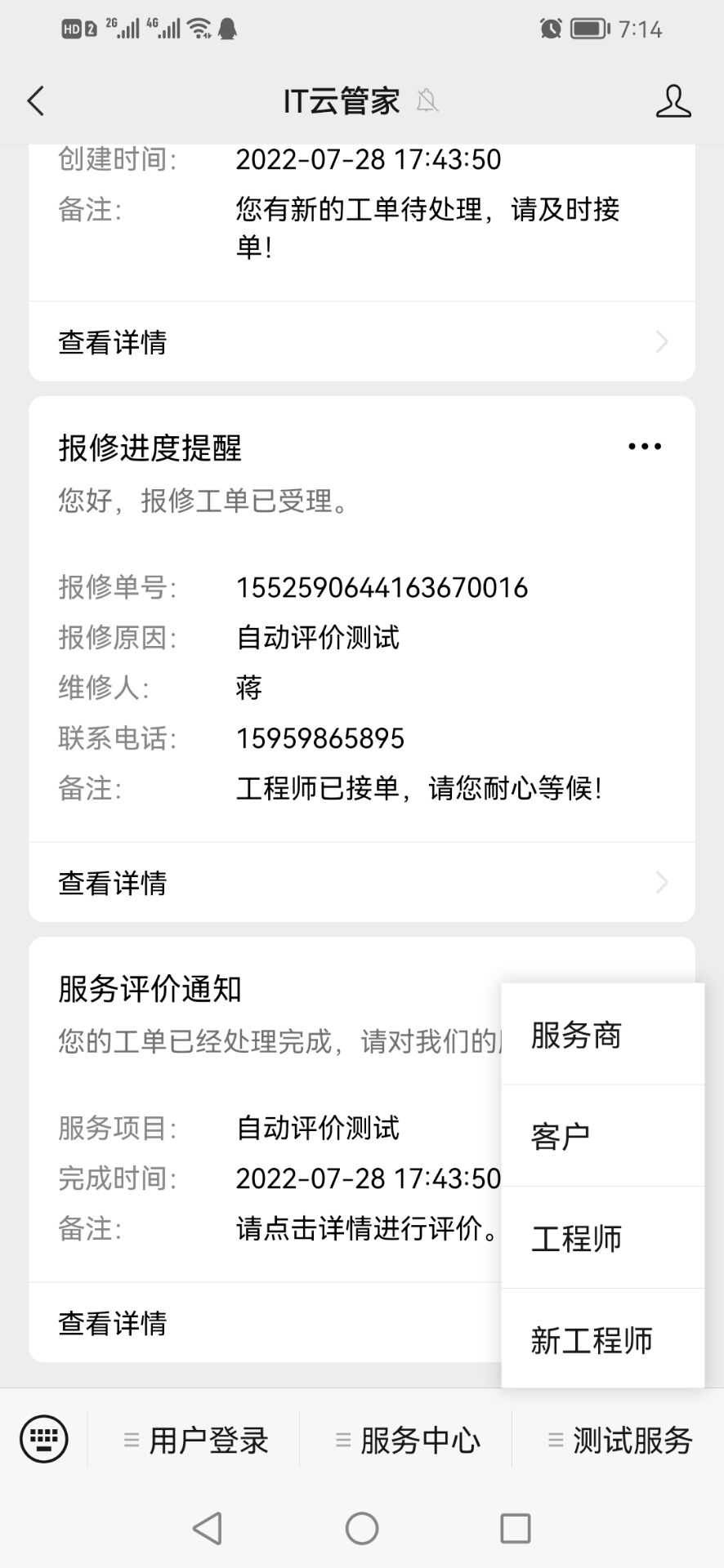The image size is (724, 1568).
Task: Tap the 测试服务 menu button
Action: (x=620, y=1440)
